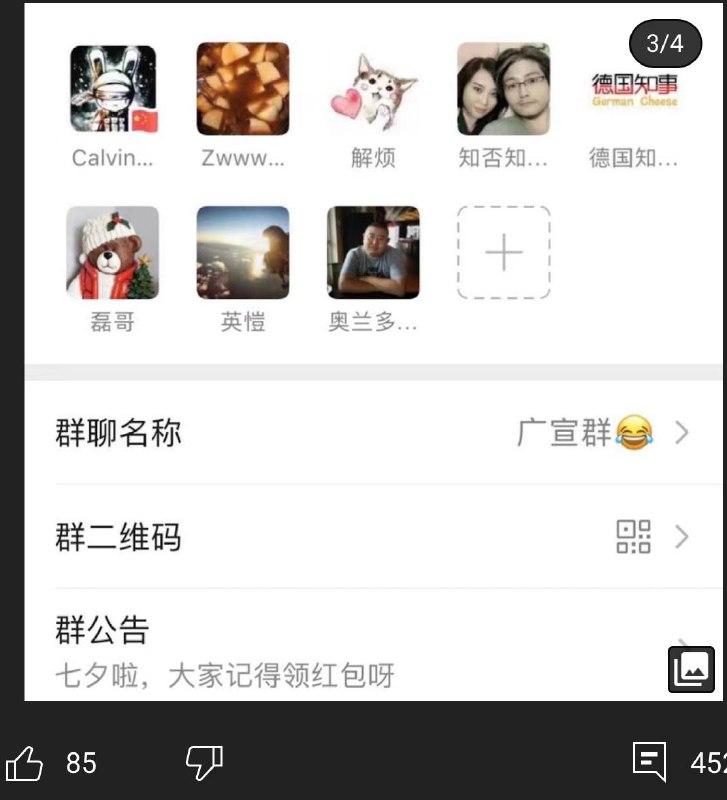The image size is (727, 800).
Task: Tap the 3/4 page indicator badge
Action: click(666, 44)
